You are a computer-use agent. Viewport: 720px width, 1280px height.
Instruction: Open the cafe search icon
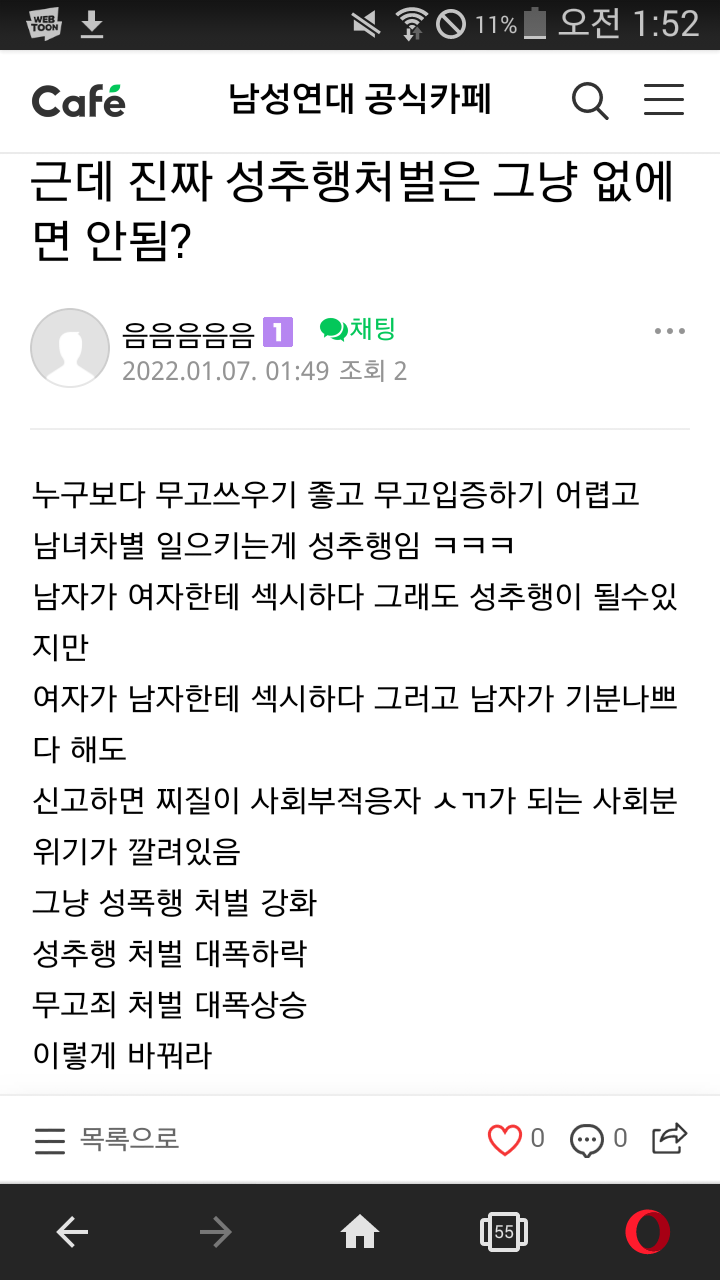click(590, 101)
